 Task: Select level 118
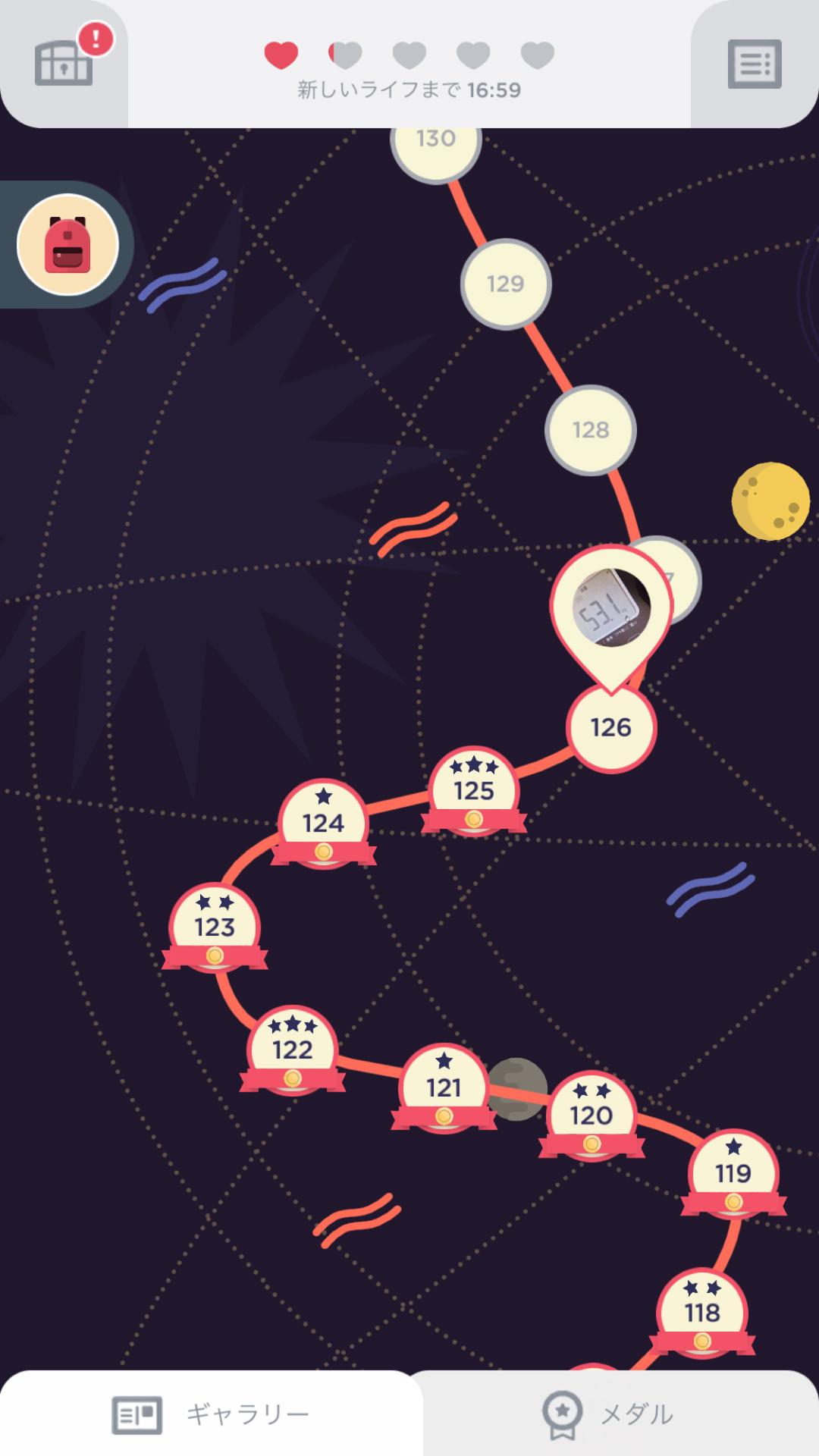702,1313
